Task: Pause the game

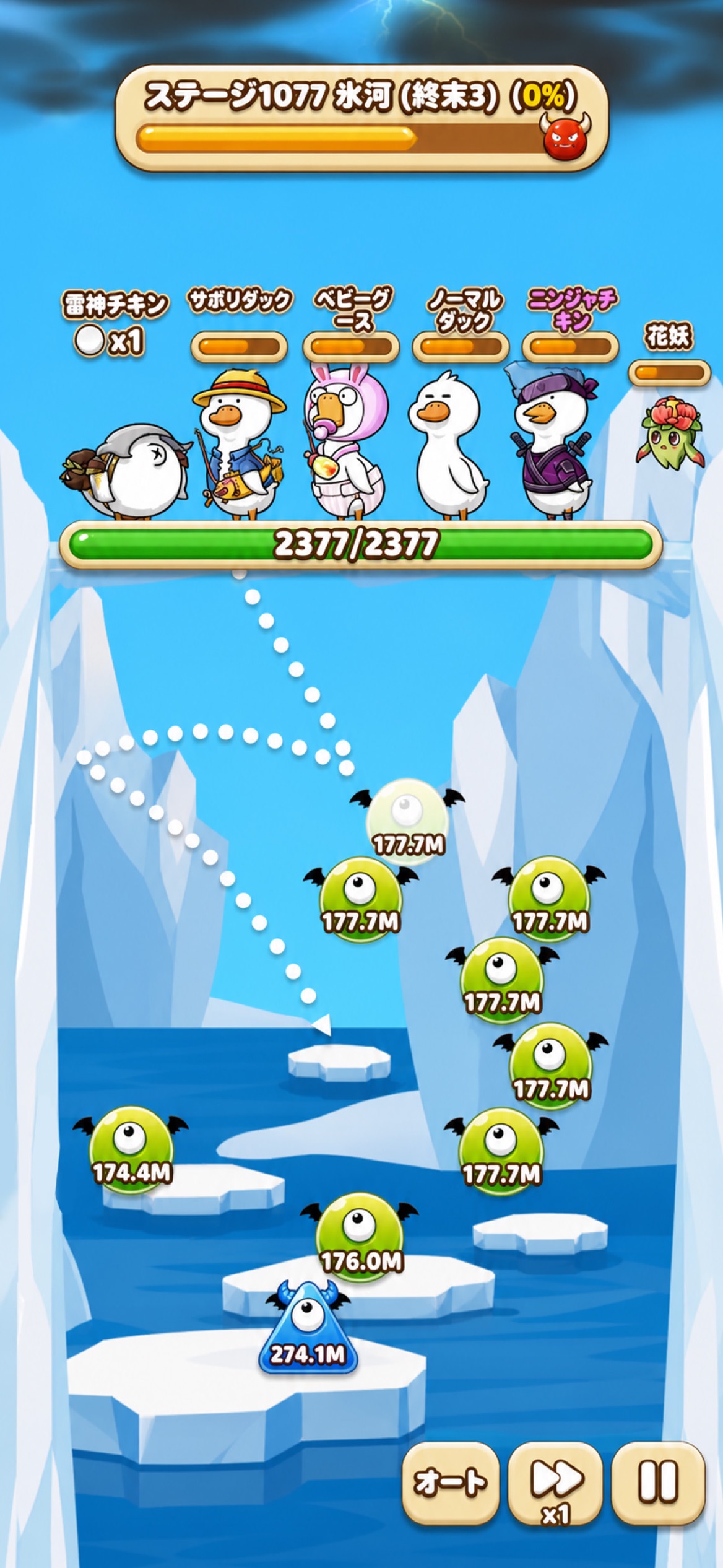Action: click(659, 1482)
